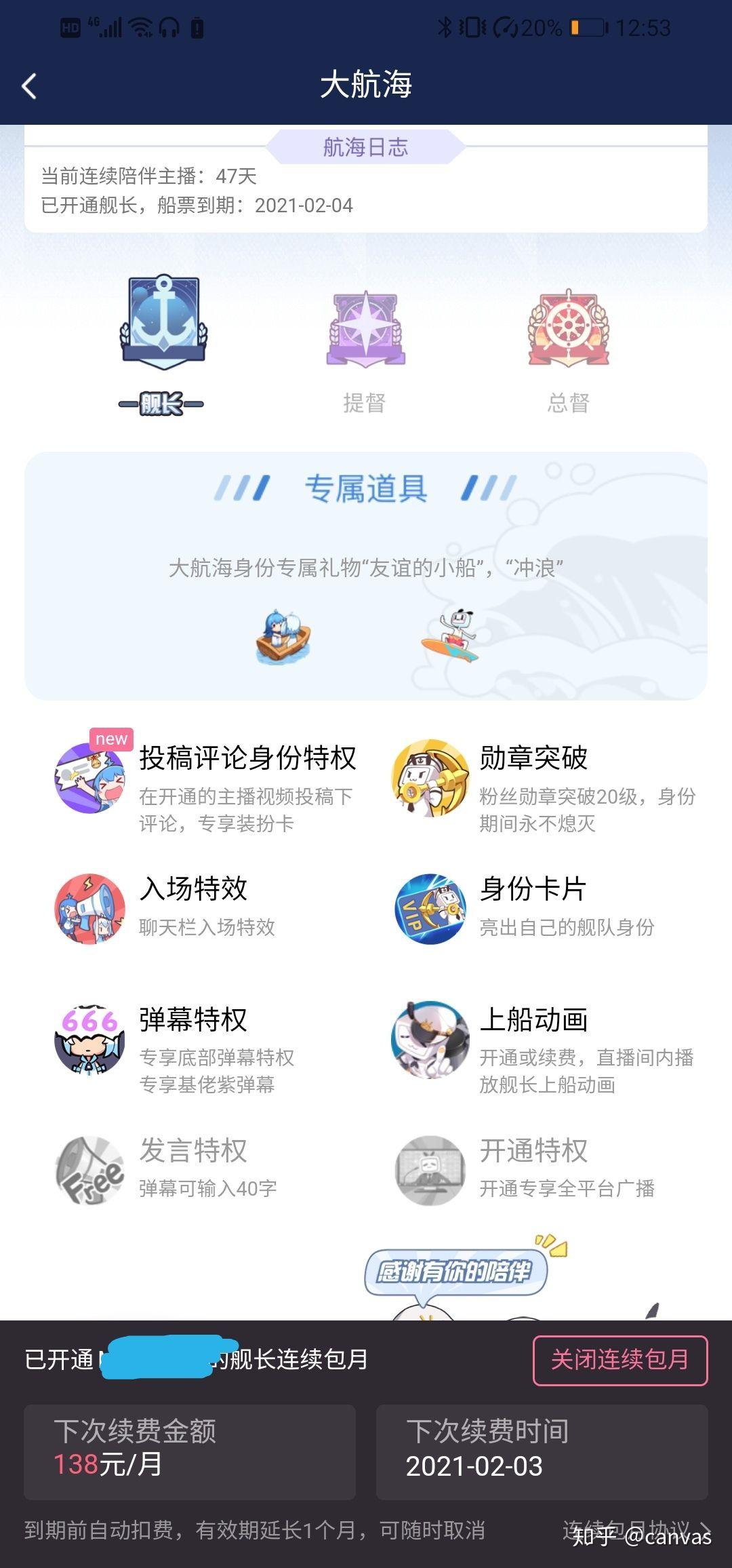Open 勋章突破 privilege icon

[429, 779]
